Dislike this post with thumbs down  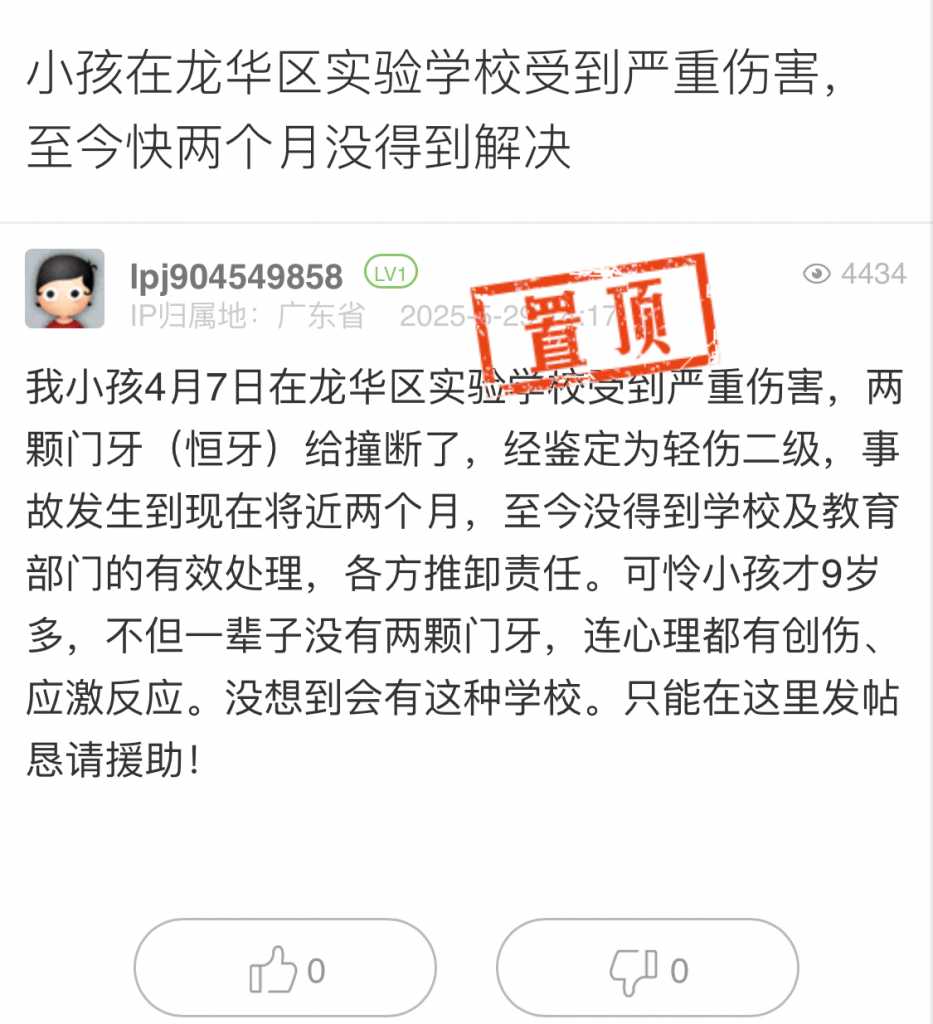click(647, 968)
